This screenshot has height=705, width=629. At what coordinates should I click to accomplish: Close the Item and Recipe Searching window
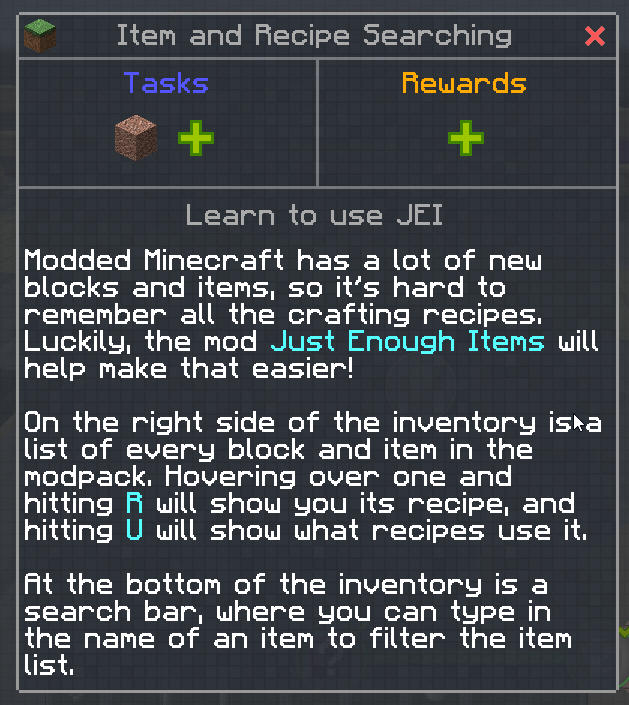pyautogui.click(x=595, y=37)
